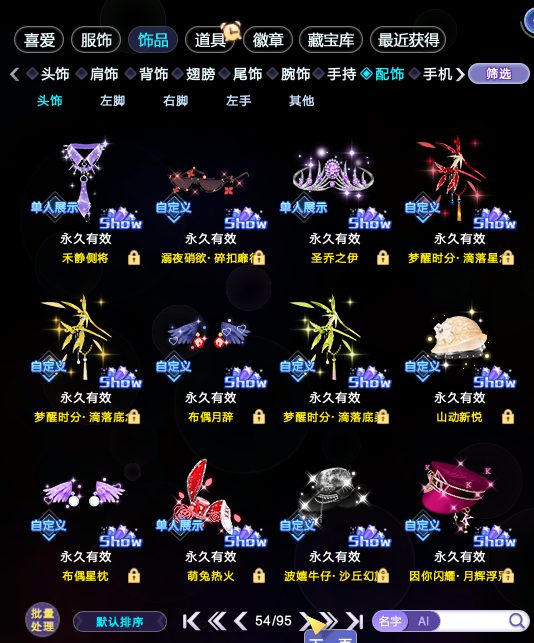
Task: Tap the search magnifier icon
Action: 517,621
